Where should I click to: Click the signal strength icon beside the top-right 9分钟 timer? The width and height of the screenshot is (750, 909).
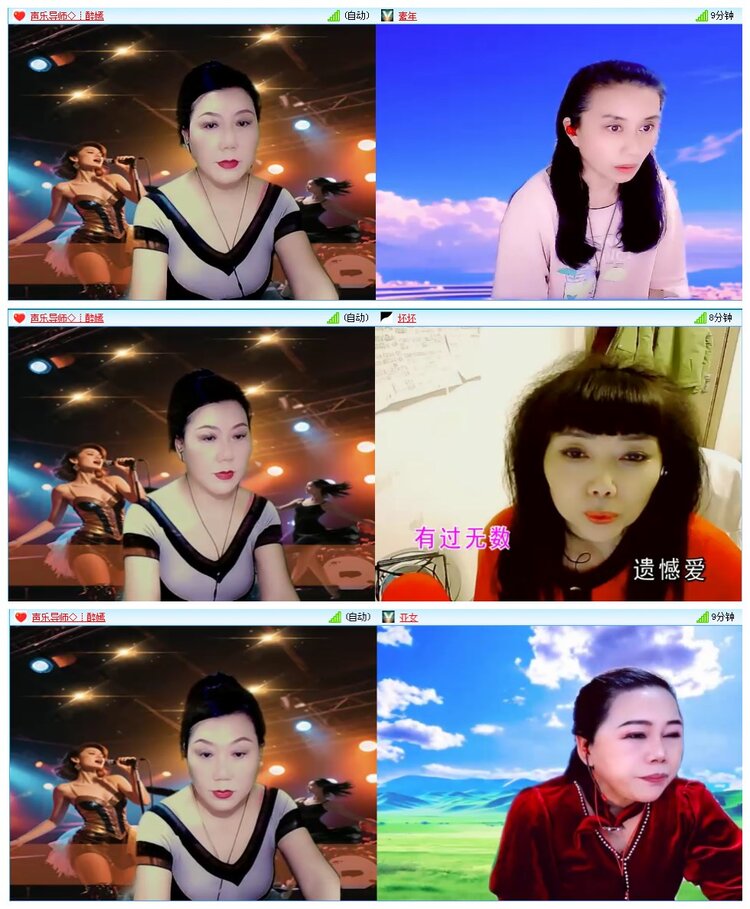703,15
